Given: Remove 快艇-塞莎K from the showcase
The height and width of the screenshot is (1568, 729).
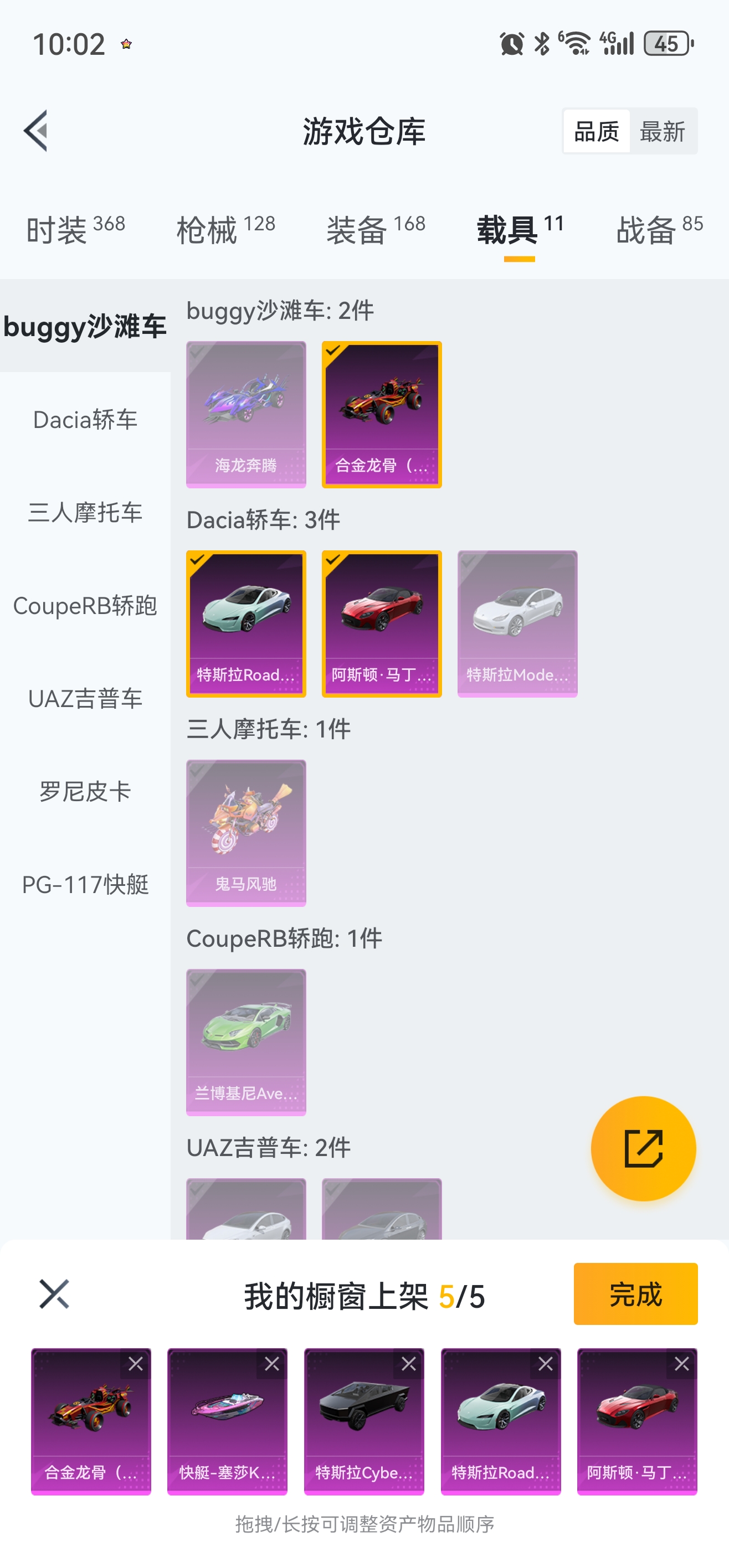Looking at the screenshot, I should (x=271, y=1364).
